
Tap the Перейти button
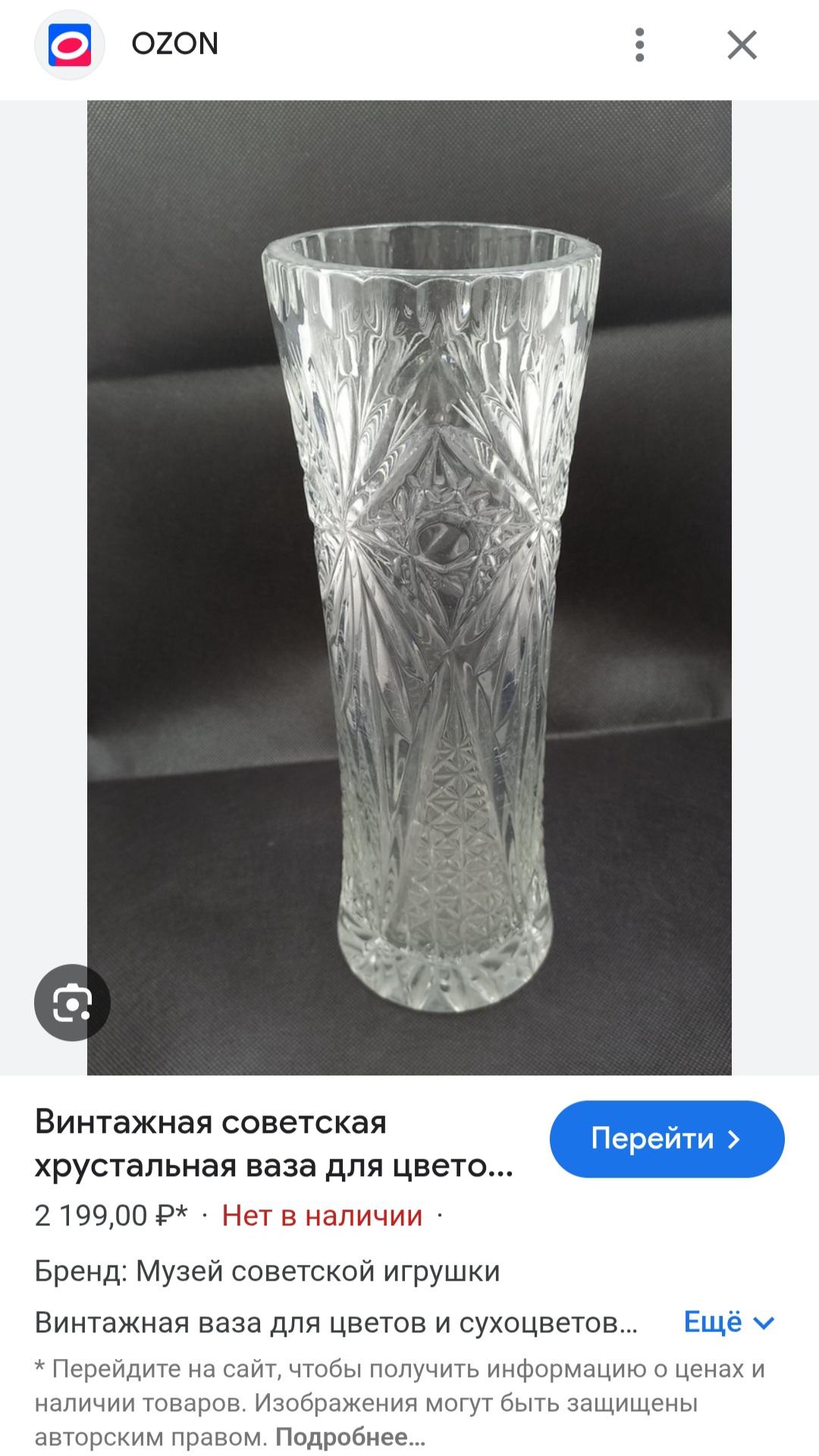tap(667, 1139)
